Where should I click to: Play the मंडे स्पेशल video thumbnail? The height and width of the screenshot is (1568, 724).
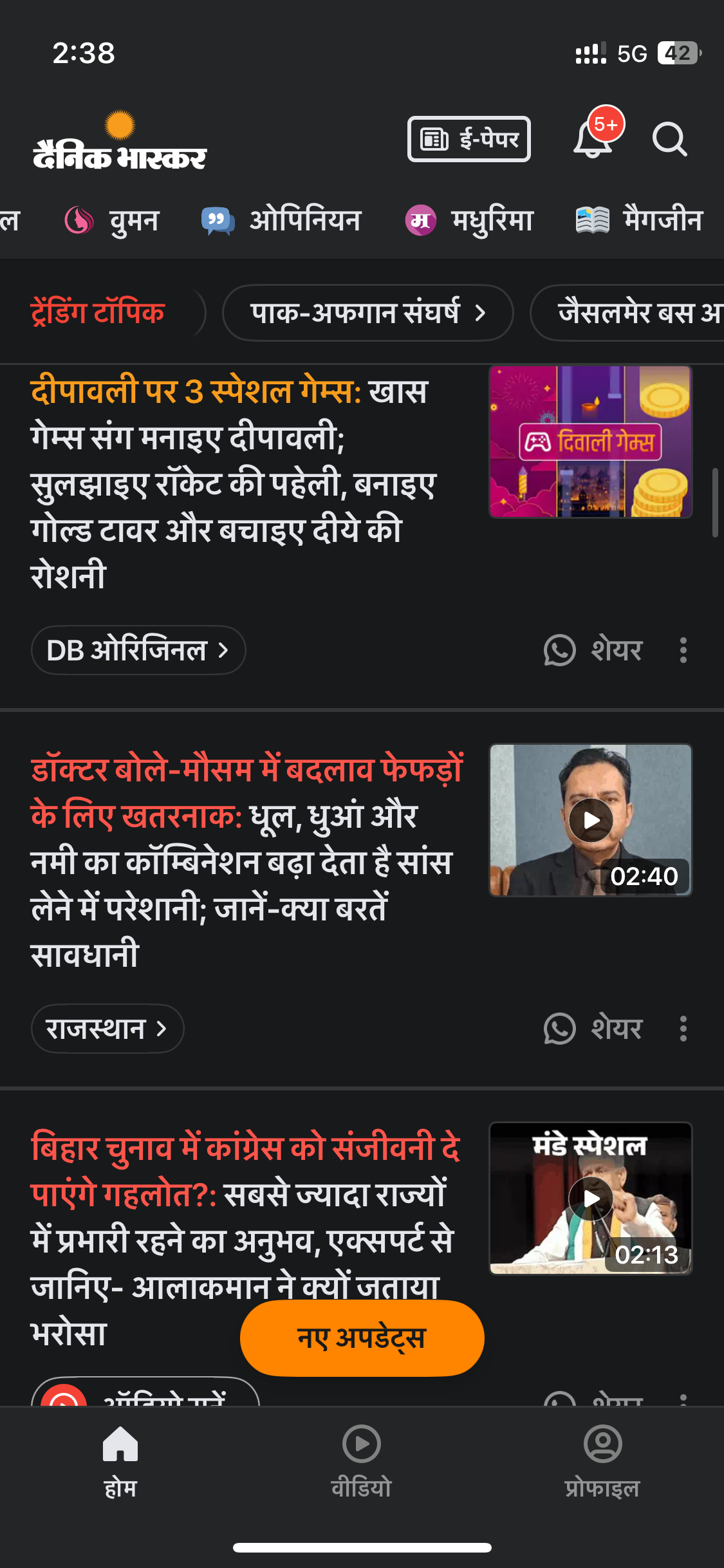point(590,1198)
